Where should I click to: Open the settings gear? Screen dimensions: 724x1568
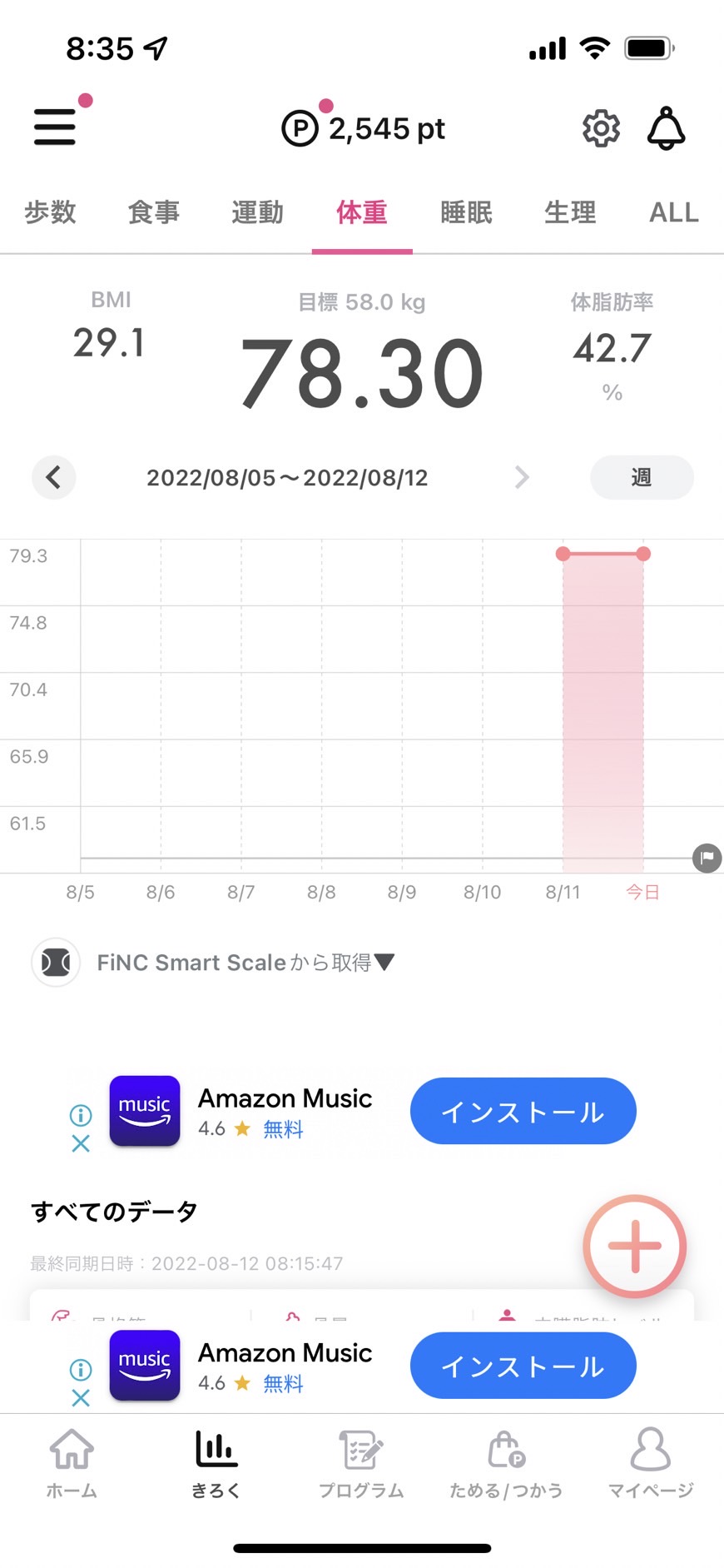[x=601, y=128]
